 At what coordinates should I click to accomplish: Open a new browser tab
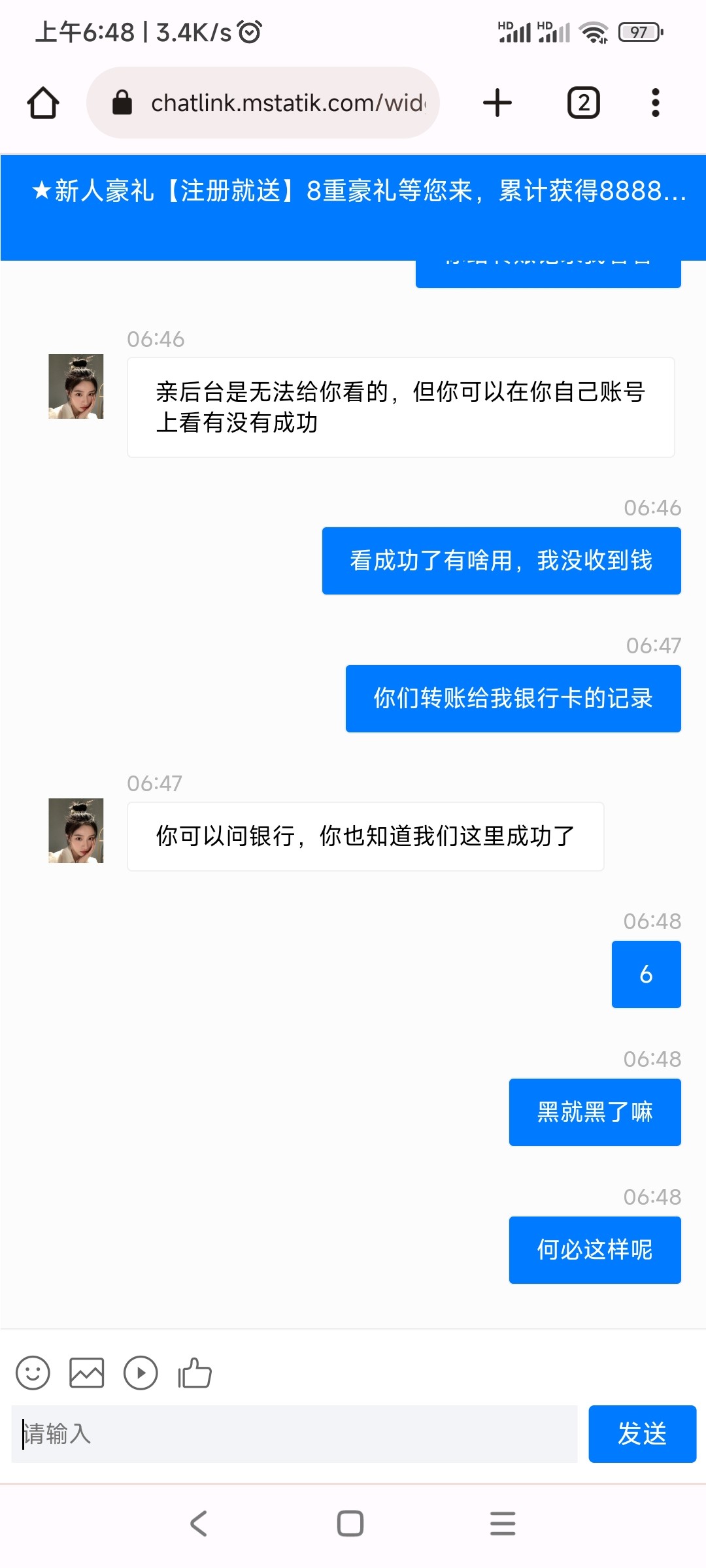coord(497,103)
